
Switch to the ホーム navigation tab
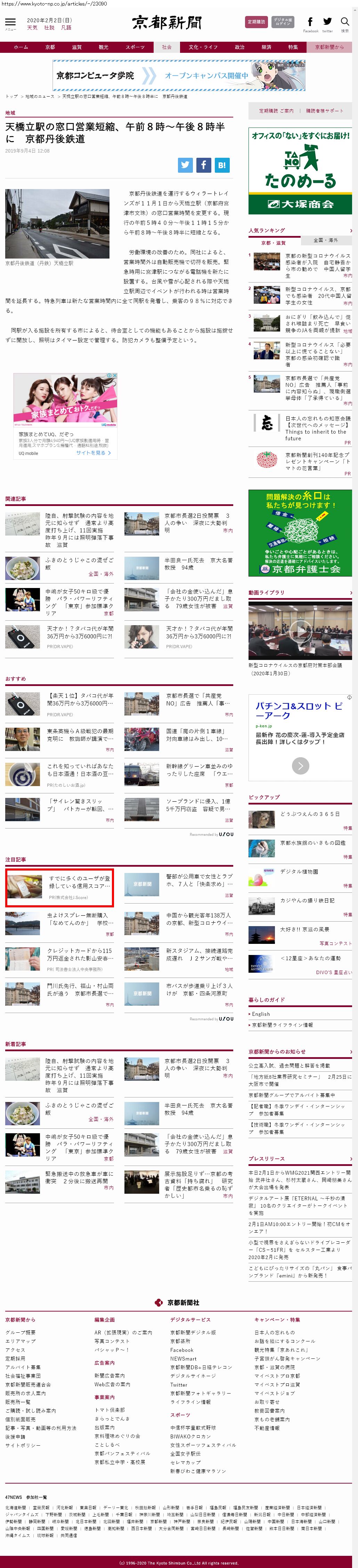pos(21,47)
